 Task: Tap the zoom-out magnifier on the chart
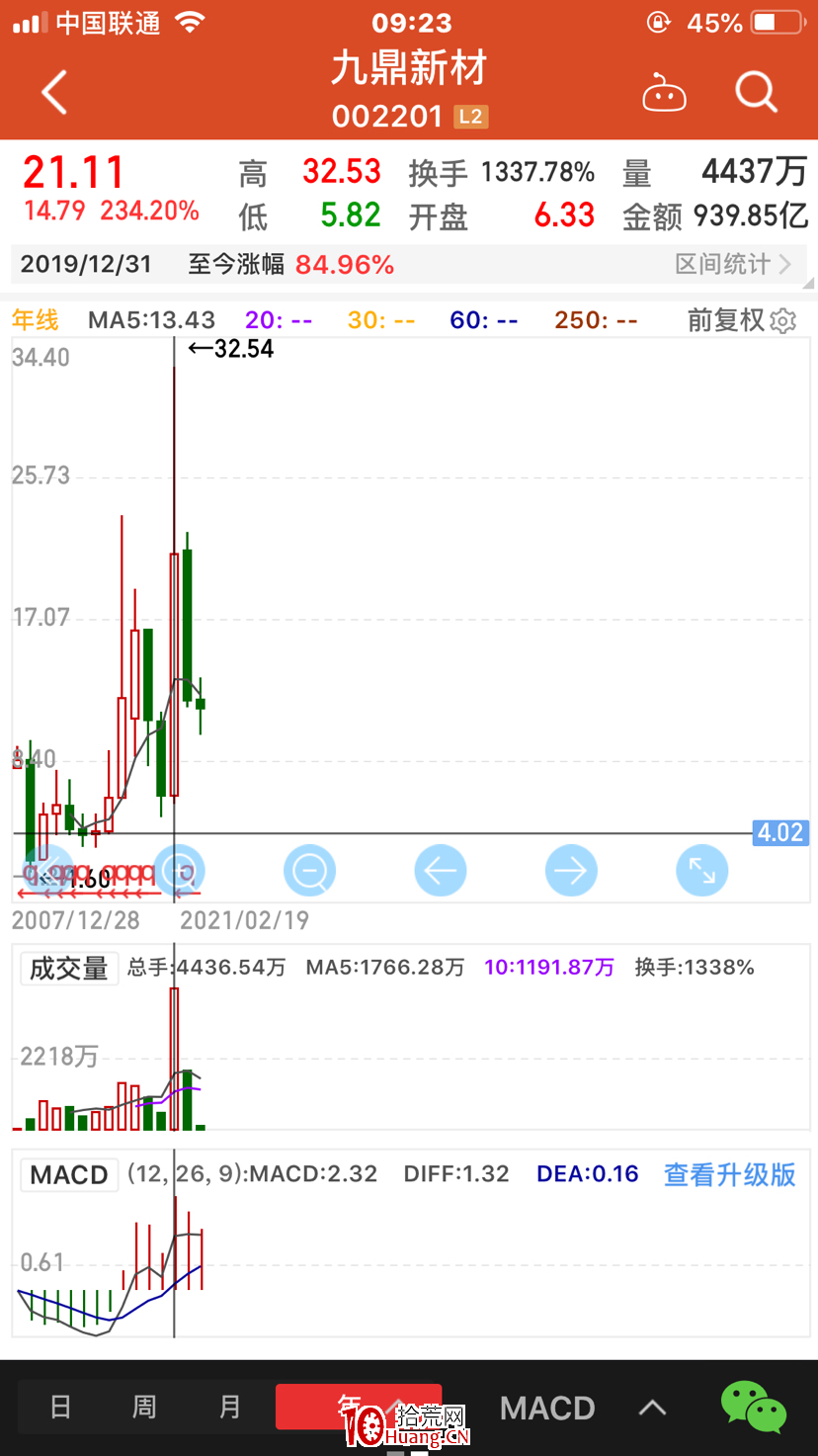(x=310, y=871)
